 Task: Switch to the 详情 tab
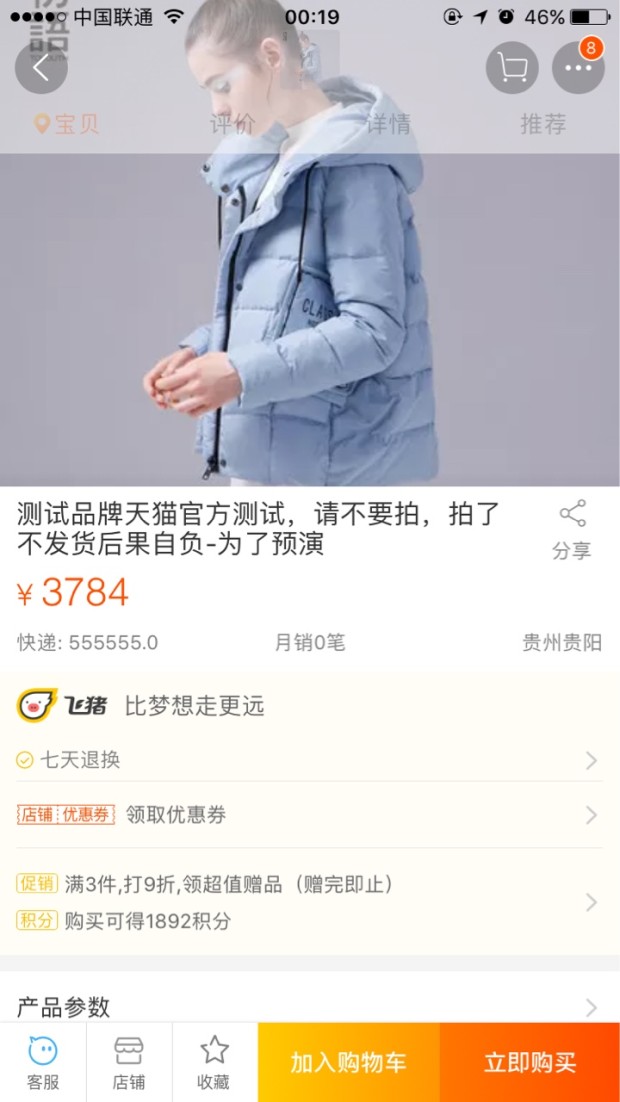pyautogui.click(x=388, y=125)
